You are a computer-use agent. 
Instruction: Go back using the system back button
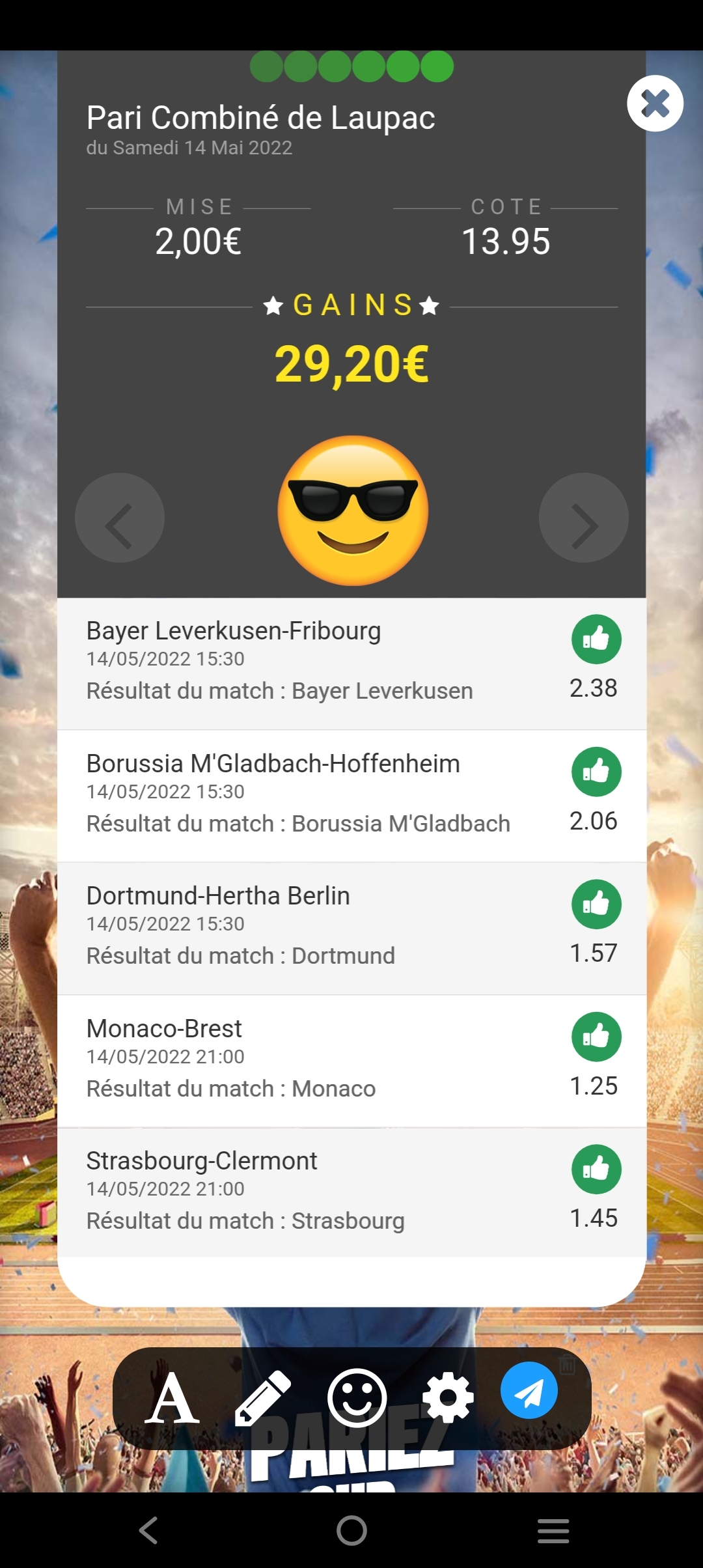(148, 1530)
